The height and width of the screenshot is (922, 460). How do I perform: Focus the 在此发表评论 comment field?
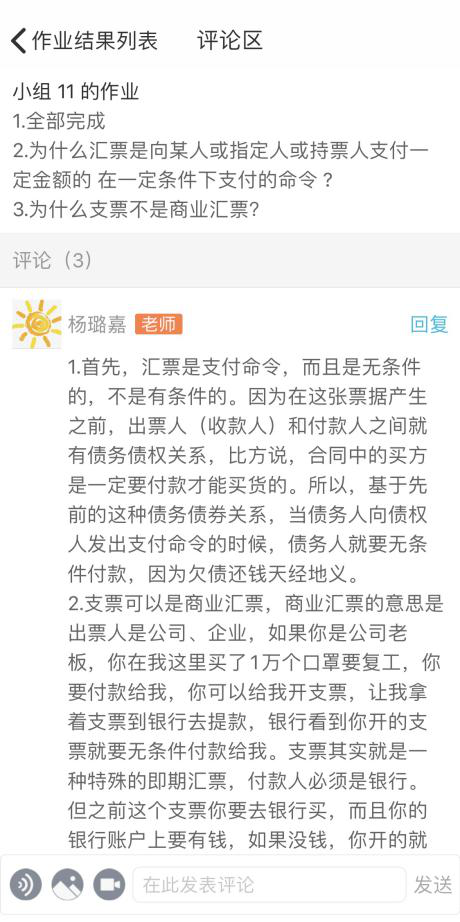[x=269, y=884]
